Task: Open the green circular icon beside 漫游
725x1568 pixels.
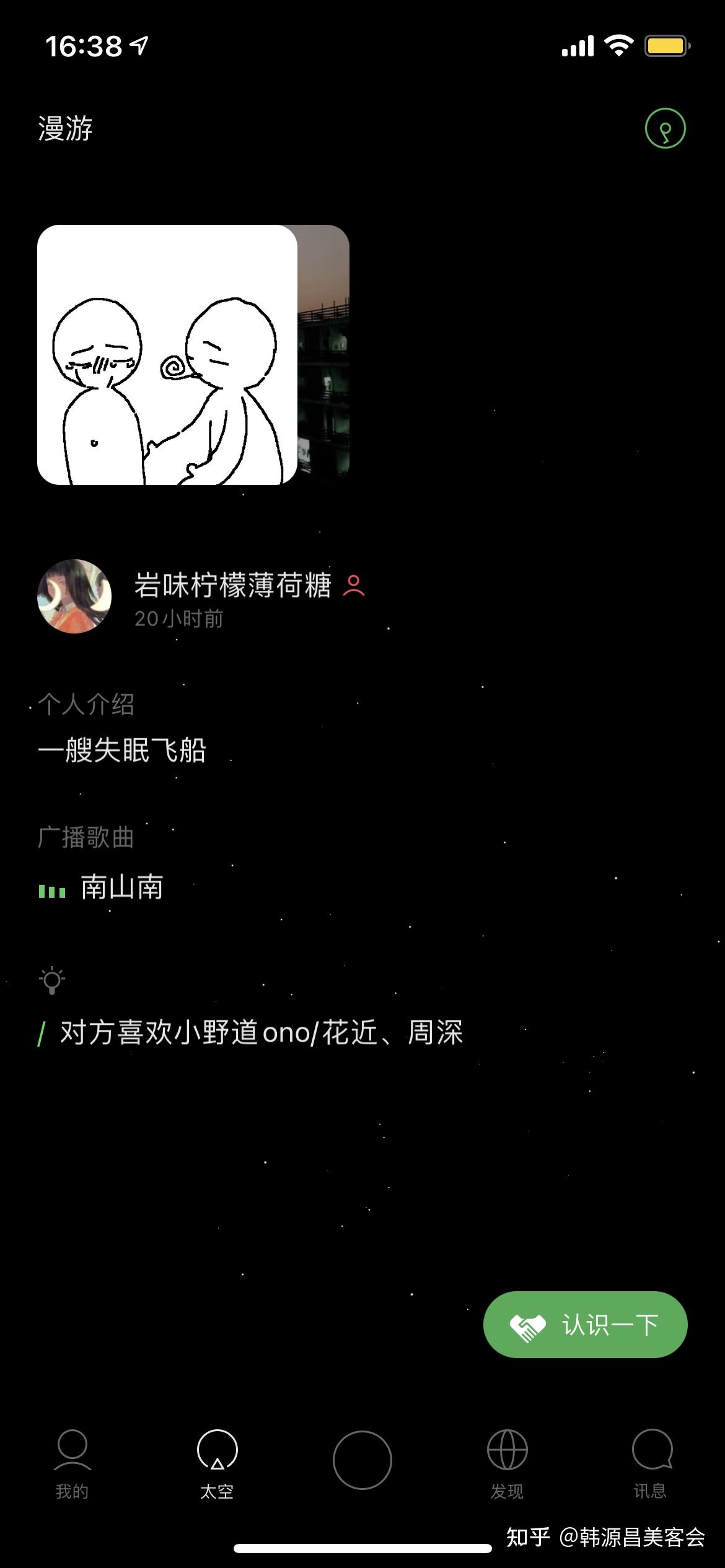Action: 665,129
